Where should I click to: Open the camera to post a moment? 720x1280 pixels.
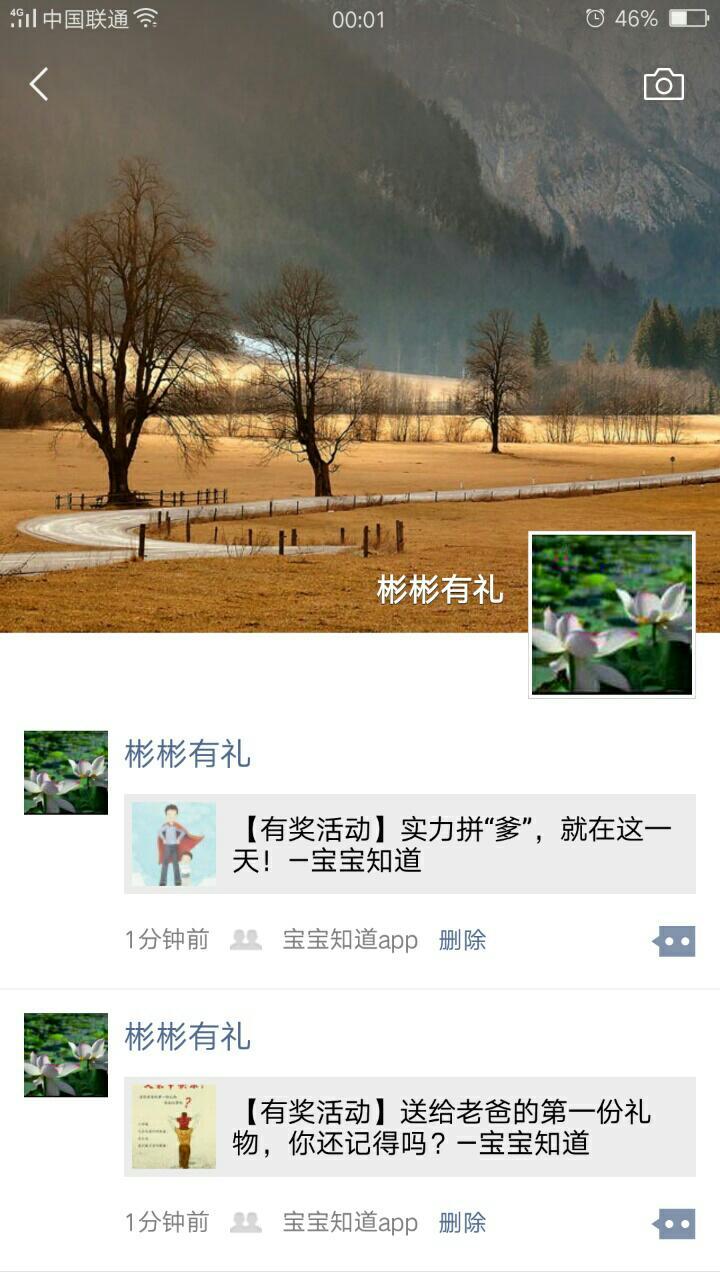point(663,85)
